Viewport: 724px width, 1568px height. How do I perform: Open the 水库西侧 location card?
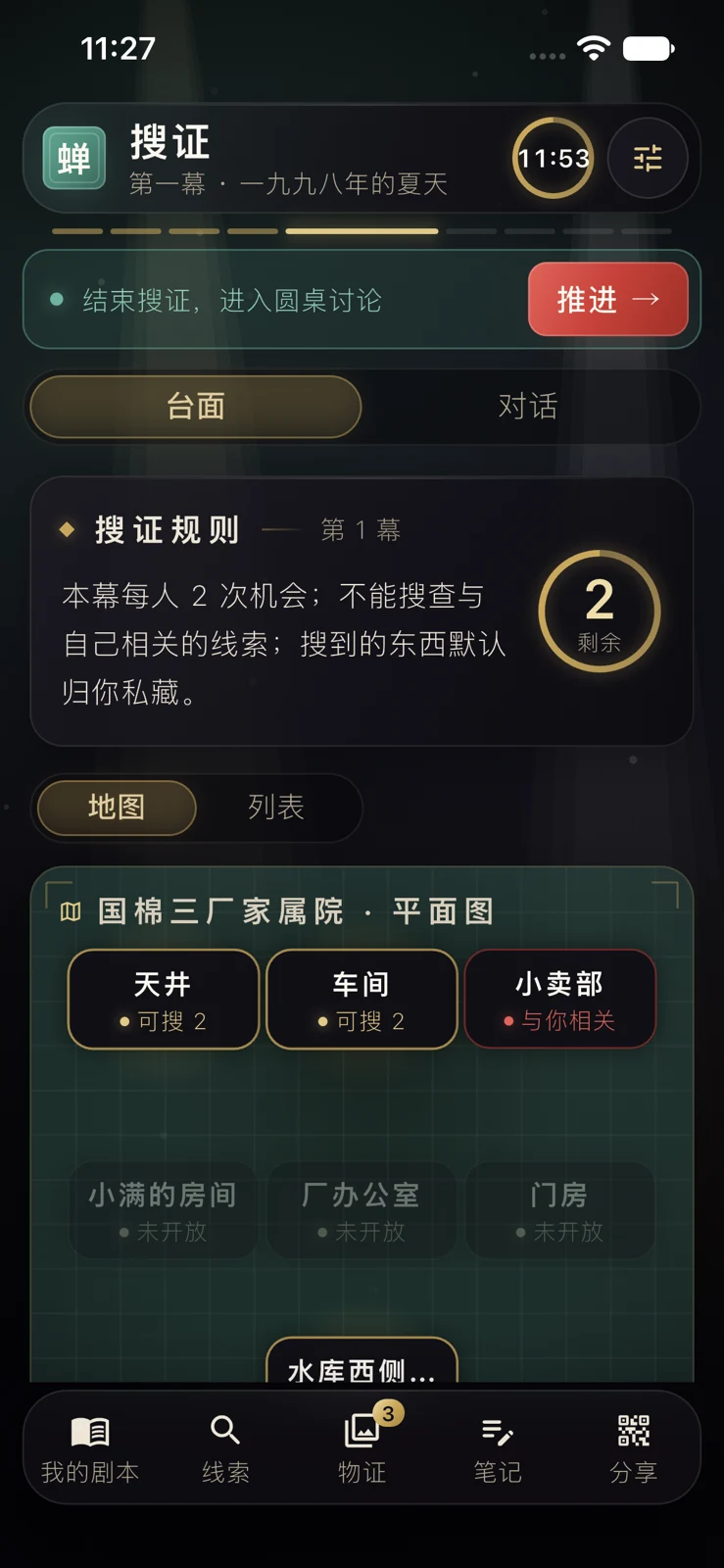coord(362,1360)
